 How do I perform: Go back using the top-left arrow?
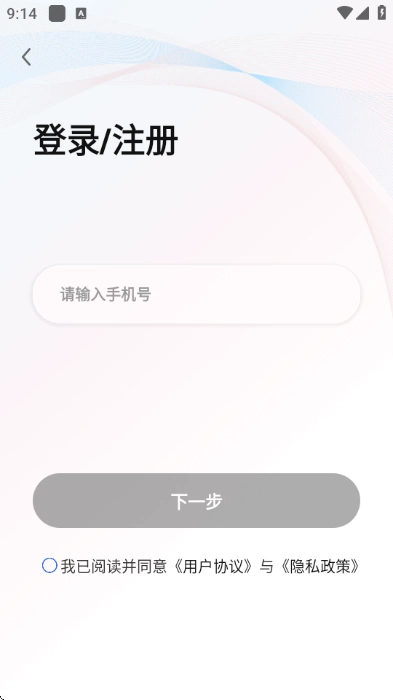tap(26, 57)
